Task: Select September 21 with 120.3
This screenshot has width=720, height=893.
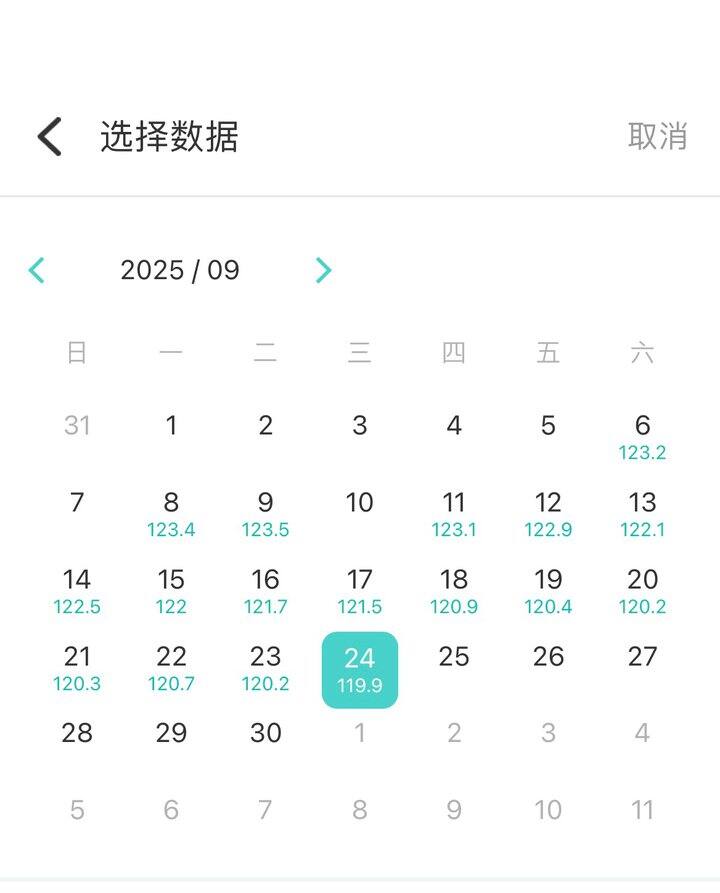Action: 77,667
